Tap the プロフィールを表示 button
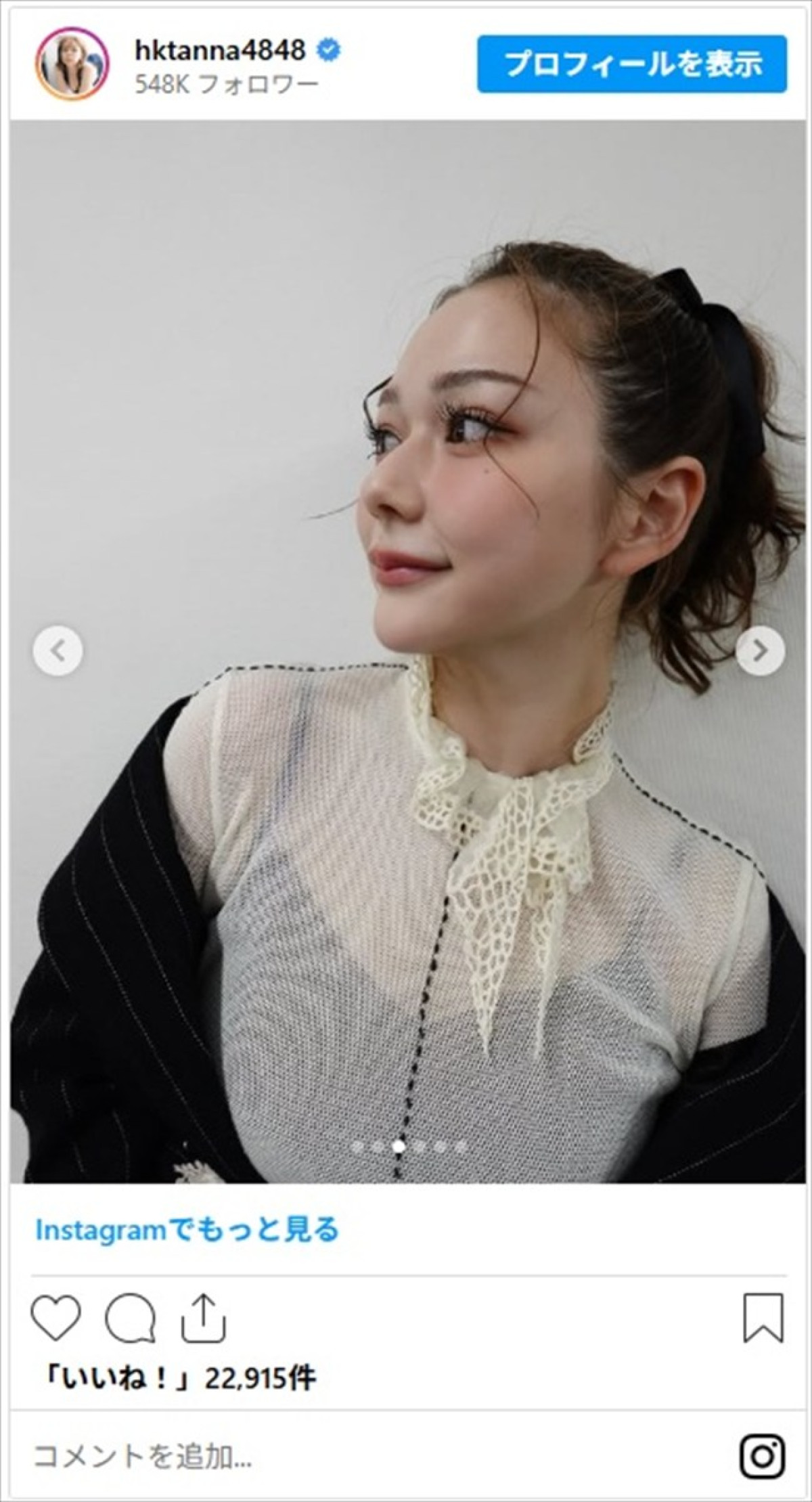The height and width of the screenshot is (1502, 812). tap(631, 64)
